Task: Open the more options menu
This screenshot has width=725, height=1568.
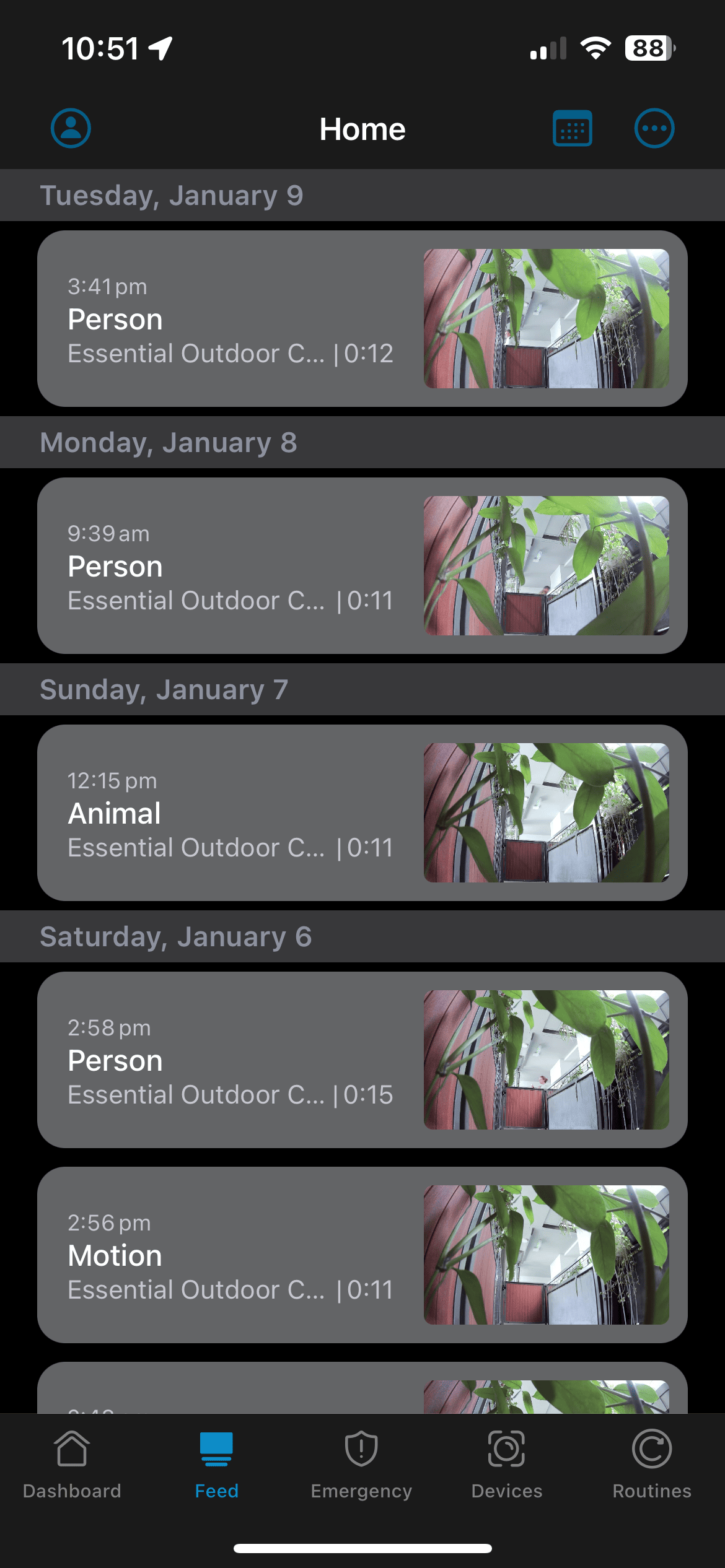Action: coord(654,129)
